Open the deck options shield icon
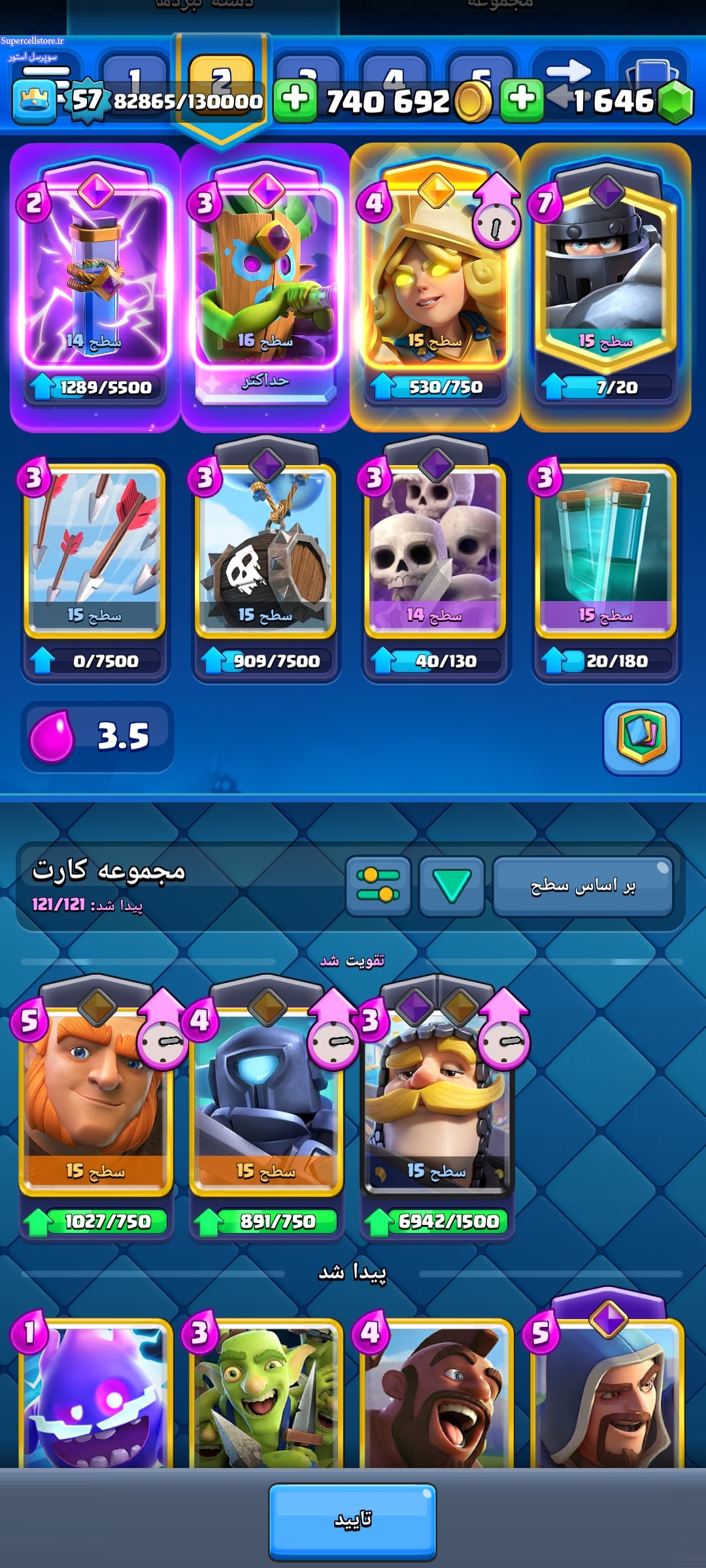This screenshot has height=1568, width=706. click(x=642, y=738)
